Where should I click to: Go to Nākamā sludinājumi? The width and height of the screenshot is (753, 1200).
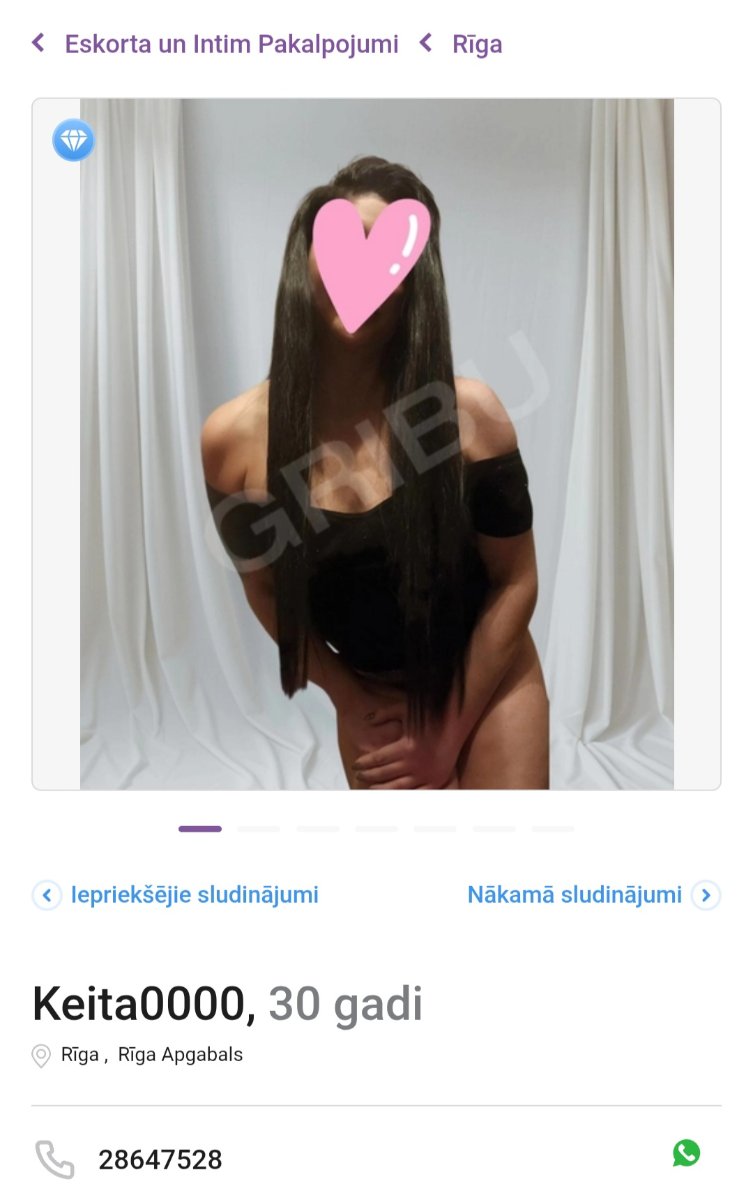click(575, 894)
